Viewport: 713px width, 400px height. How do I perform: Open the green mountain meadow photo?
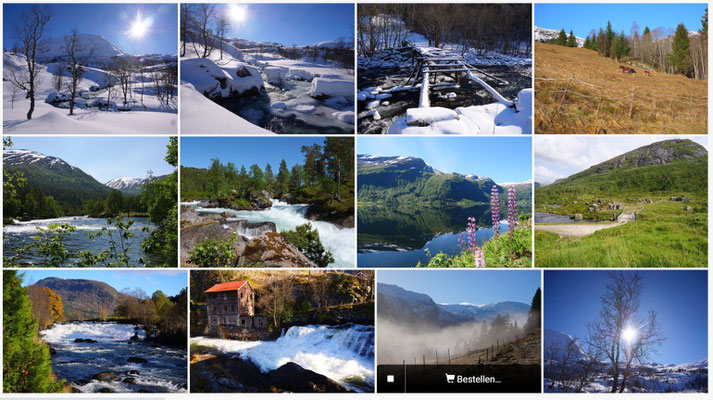[x=620, y=201]
